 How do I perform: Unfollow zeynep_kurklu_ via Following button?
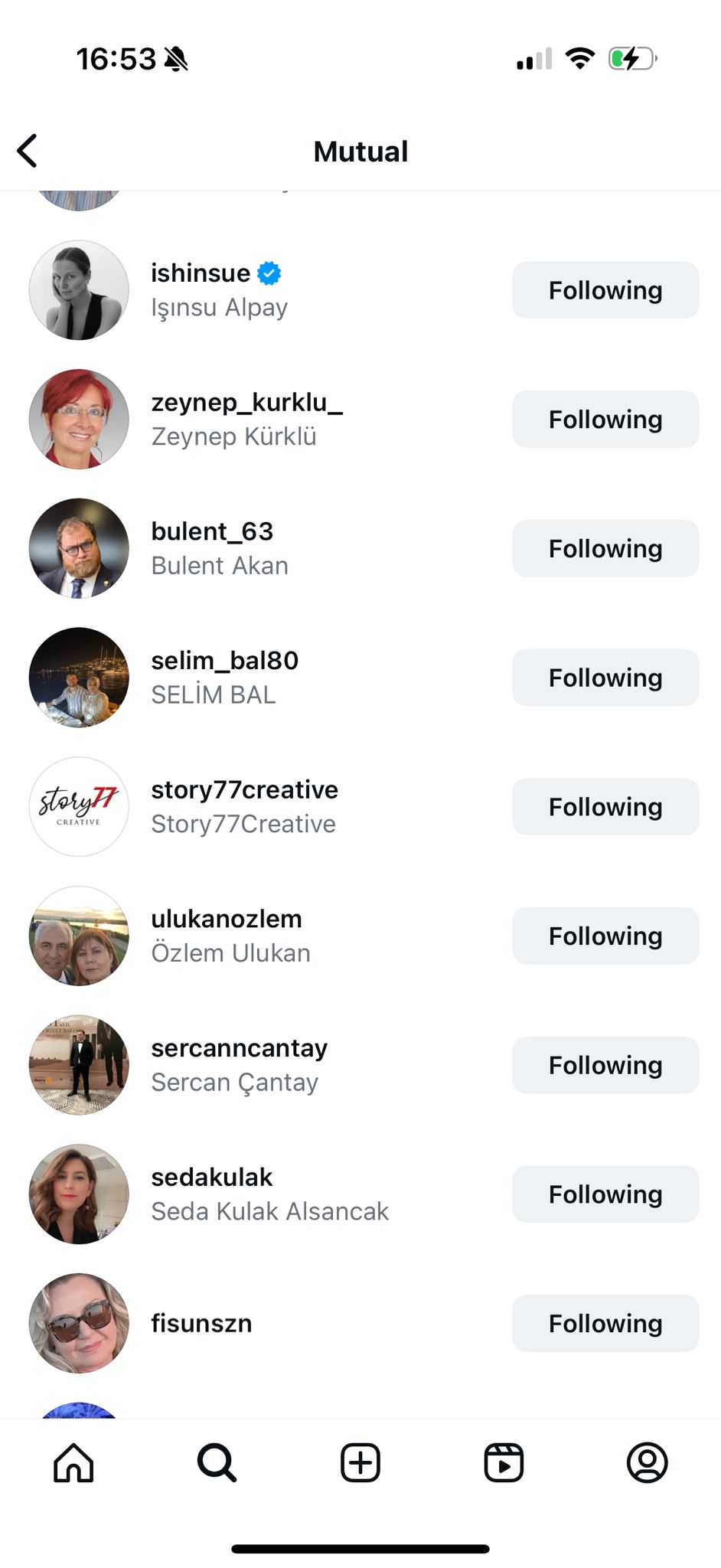605,420
